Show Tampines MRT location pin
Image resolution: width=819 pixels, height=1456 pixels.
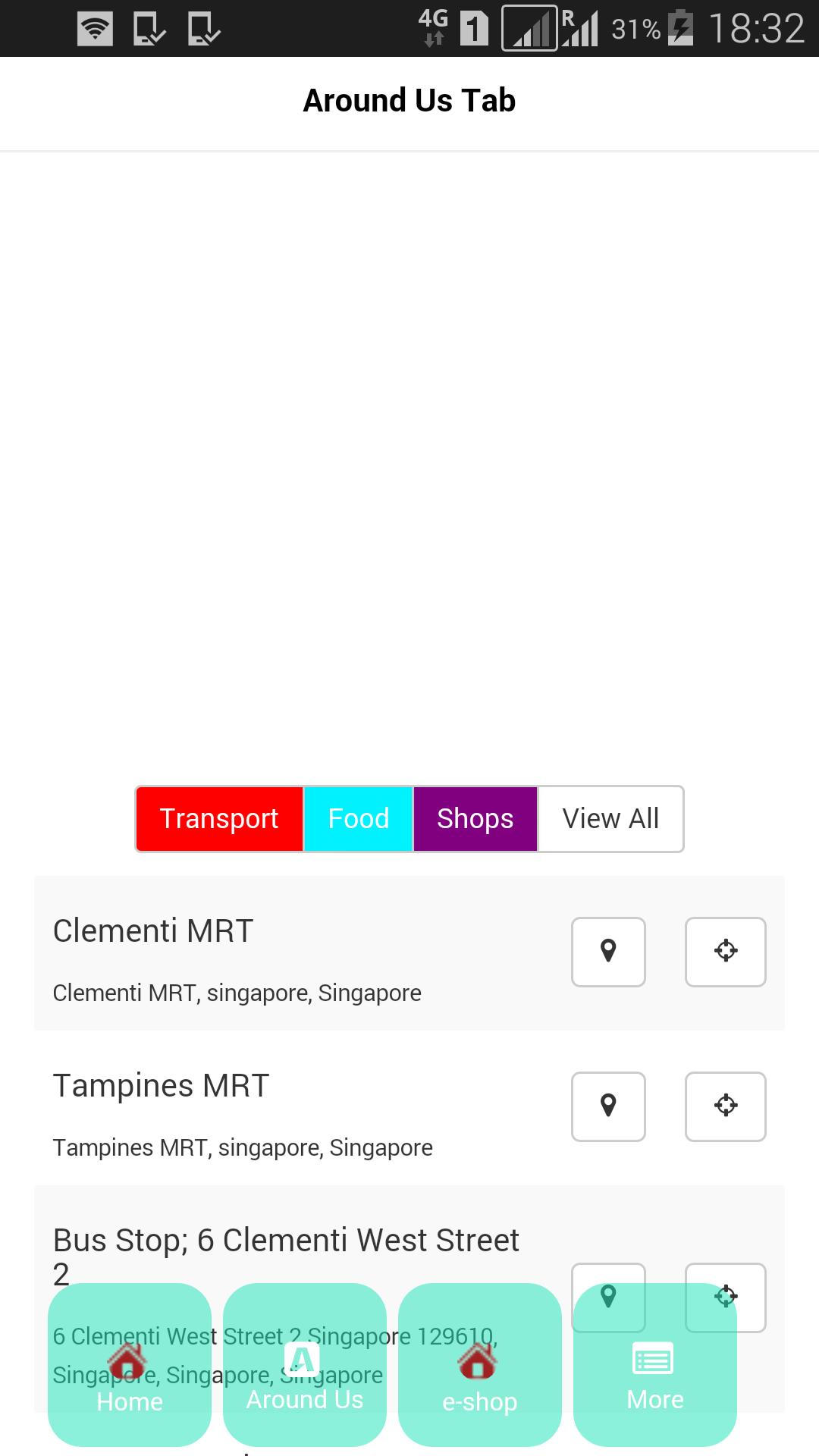pyautogui.click(x=608, y=1106)
